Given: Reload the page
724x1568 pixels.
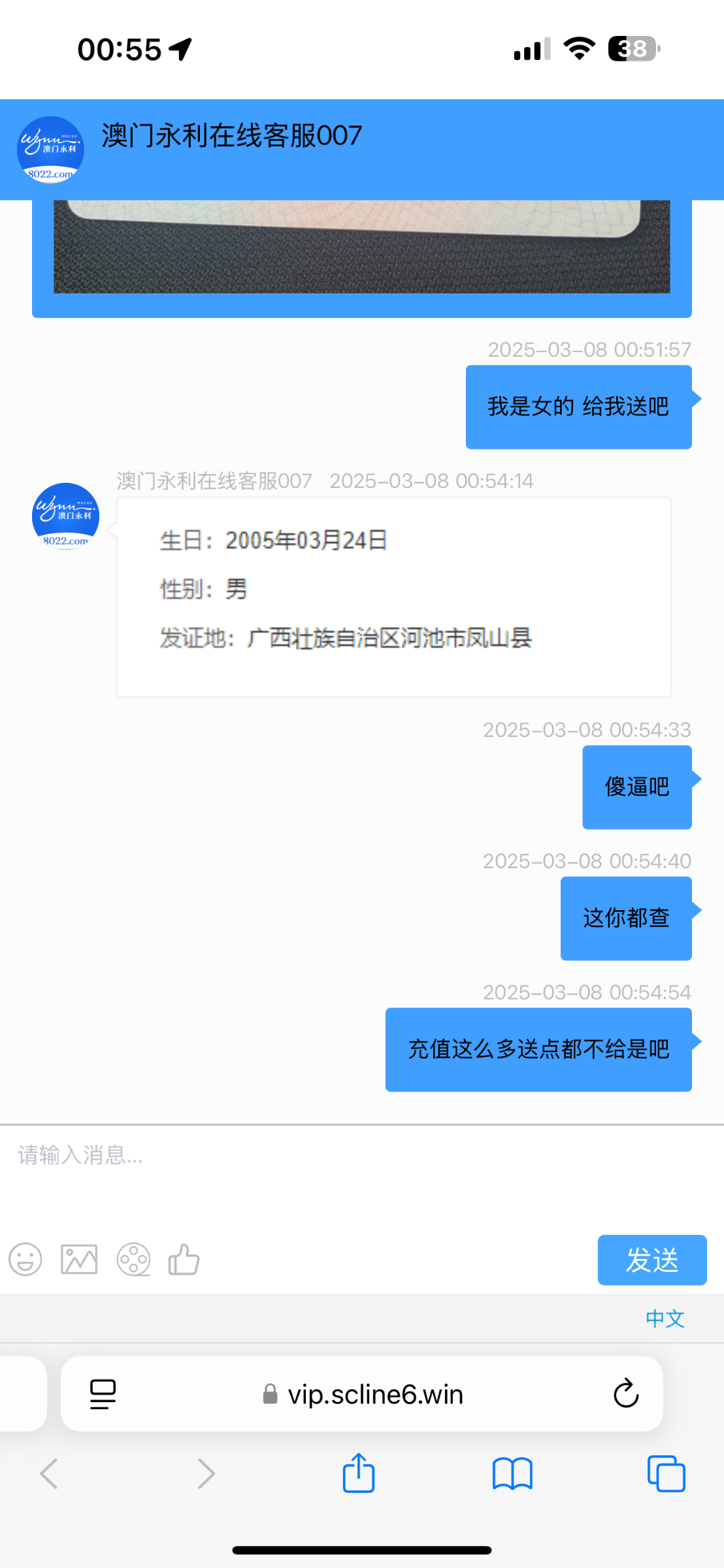Looking at the screenshot, I should [626, 1394].
